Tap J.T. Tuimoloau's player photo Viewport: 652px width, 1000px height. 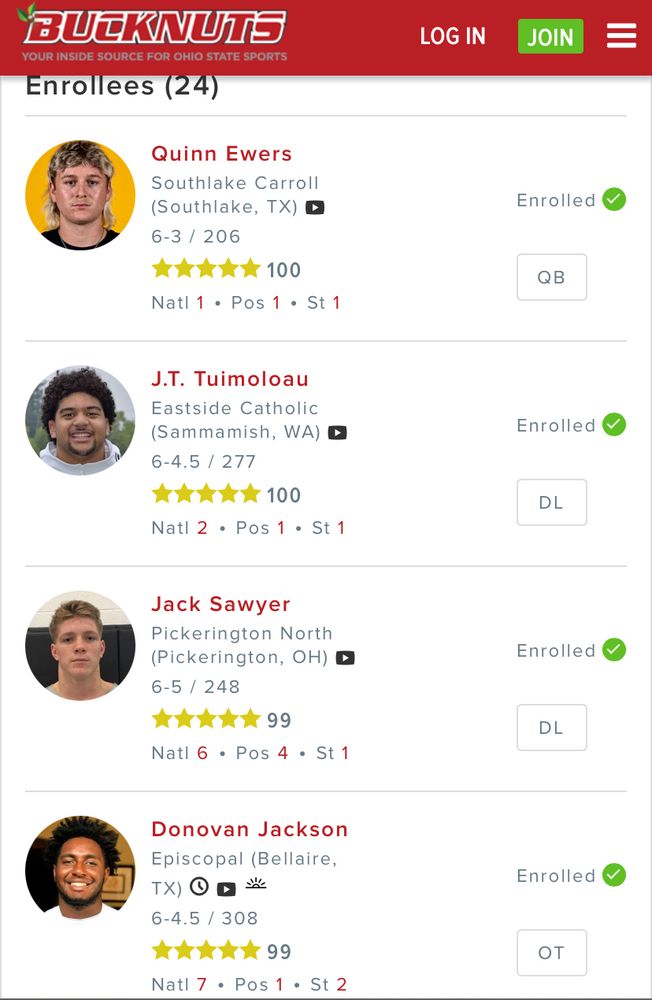pos(80,420)
